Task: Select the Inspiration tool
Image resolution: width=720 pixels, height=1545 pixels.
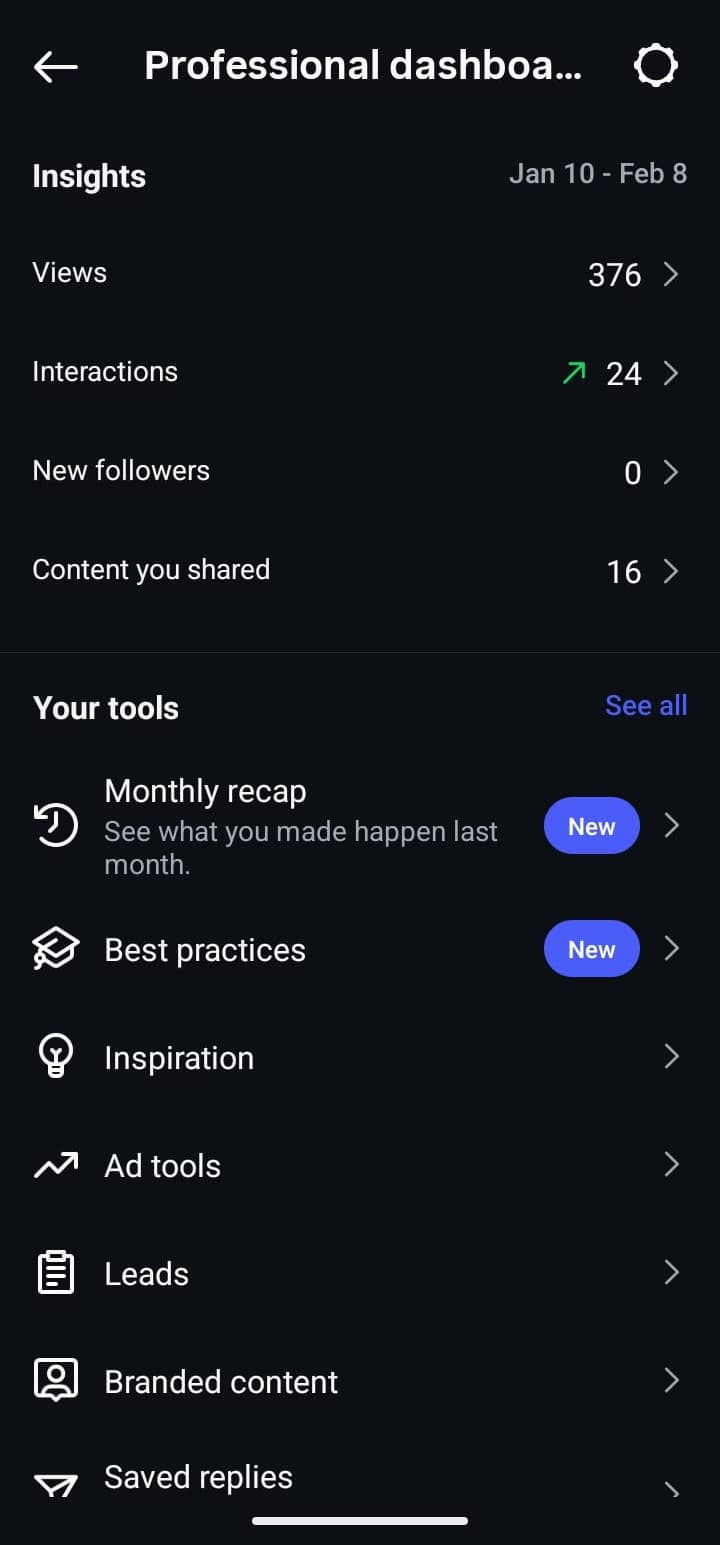Action: pos(360,1057)
